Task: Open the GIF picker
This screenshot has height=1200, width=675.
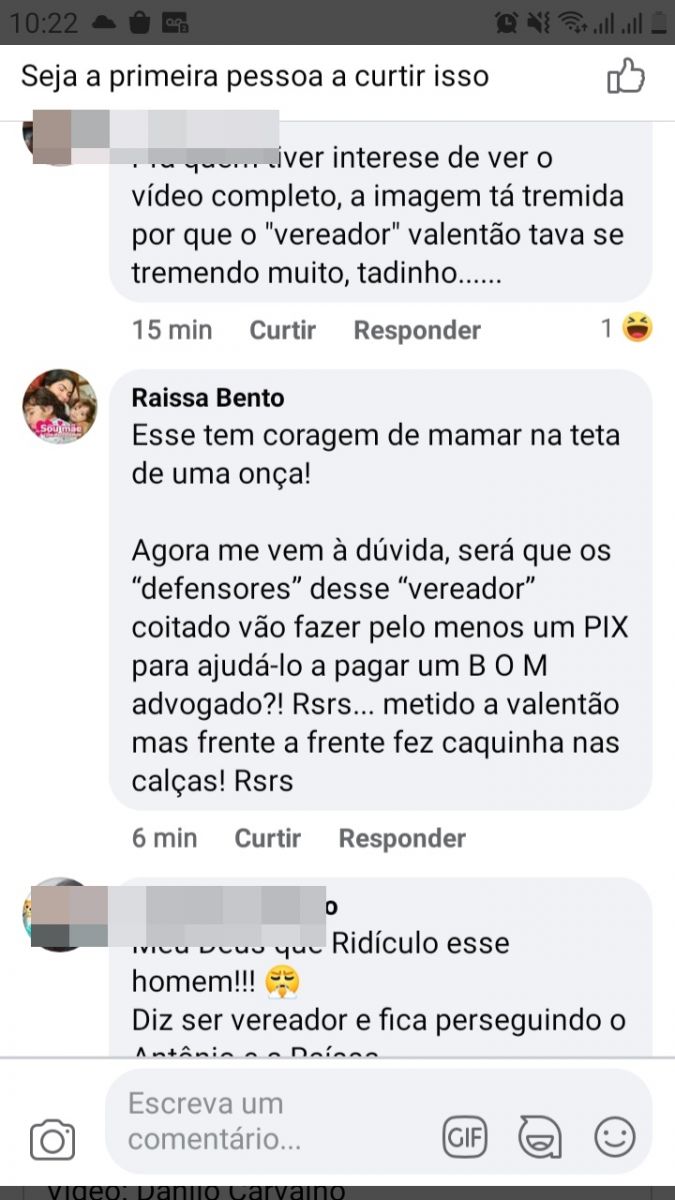Action: click(x=464, y=1137)
